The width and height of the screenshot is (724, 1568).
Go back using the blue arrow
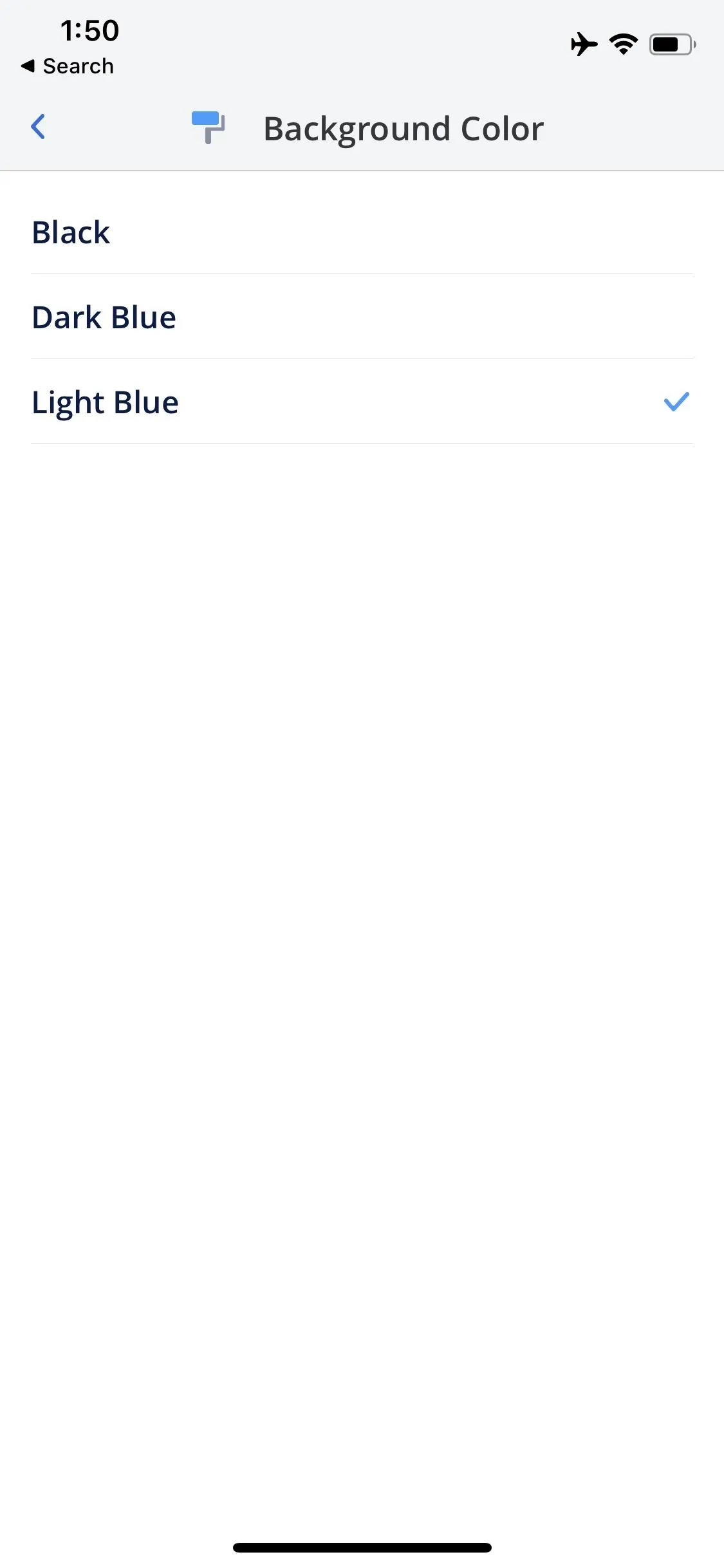(x=39, y=127)
